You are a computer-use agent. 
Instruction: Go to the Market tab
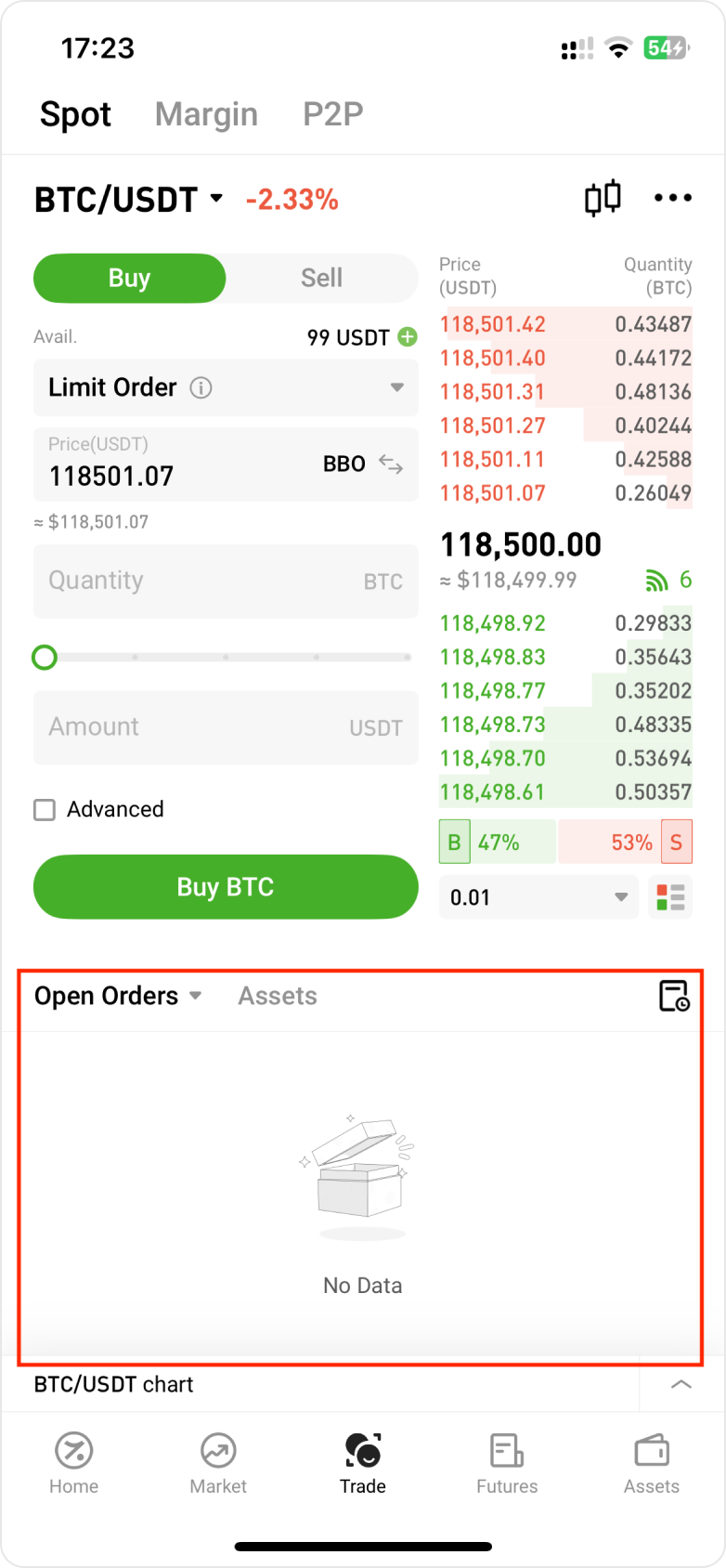[x=218, y=1464]
